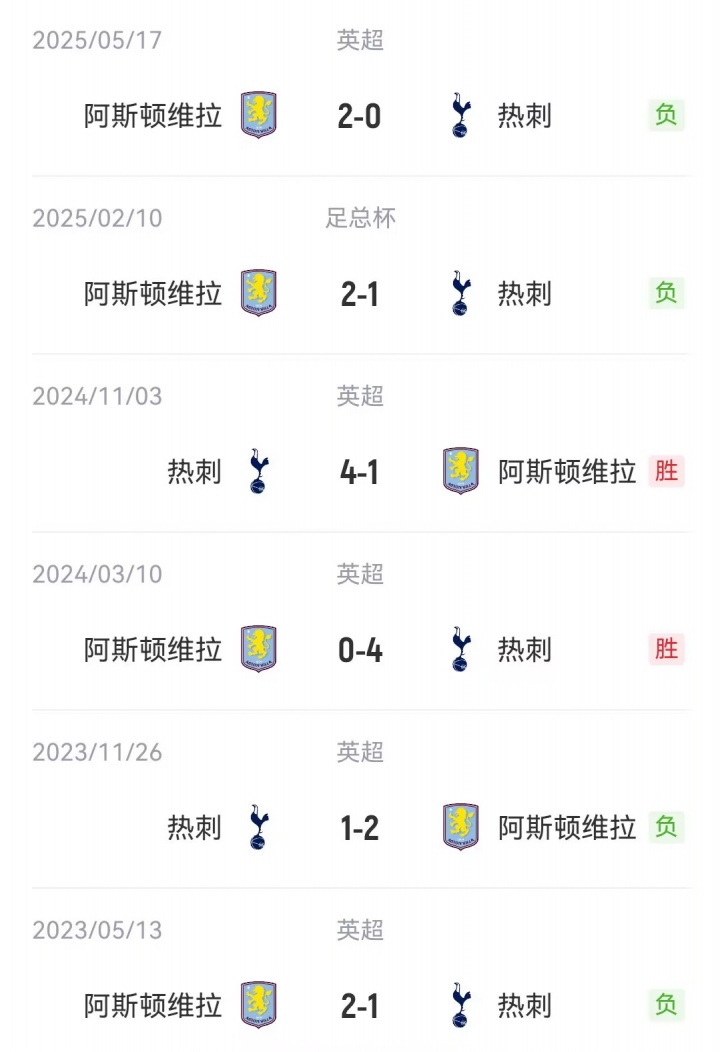Open the 2023/05/13 Aston Villa 2-1 match

359,1005
